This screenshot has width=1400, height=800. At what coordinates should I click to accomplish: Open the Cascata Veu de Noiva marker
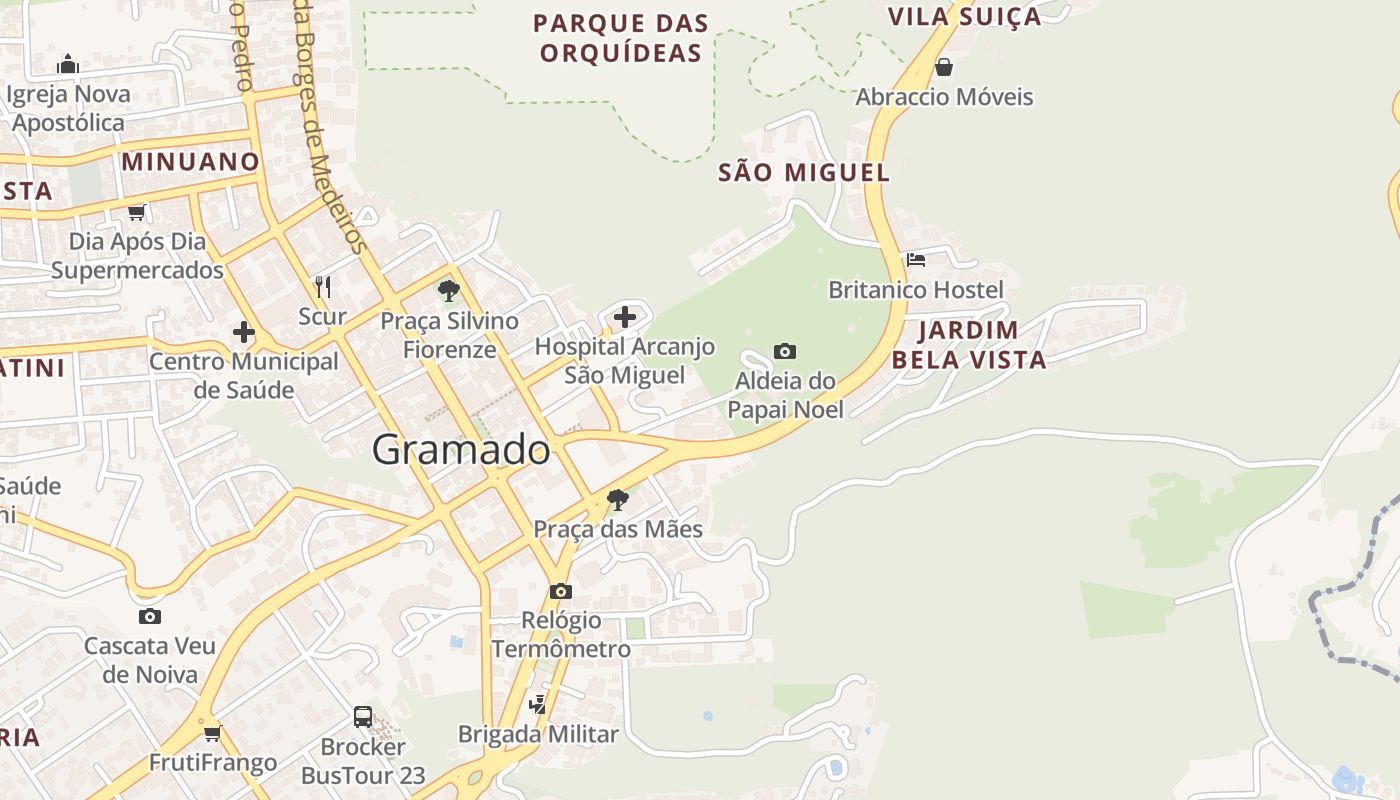click(150, 616)
